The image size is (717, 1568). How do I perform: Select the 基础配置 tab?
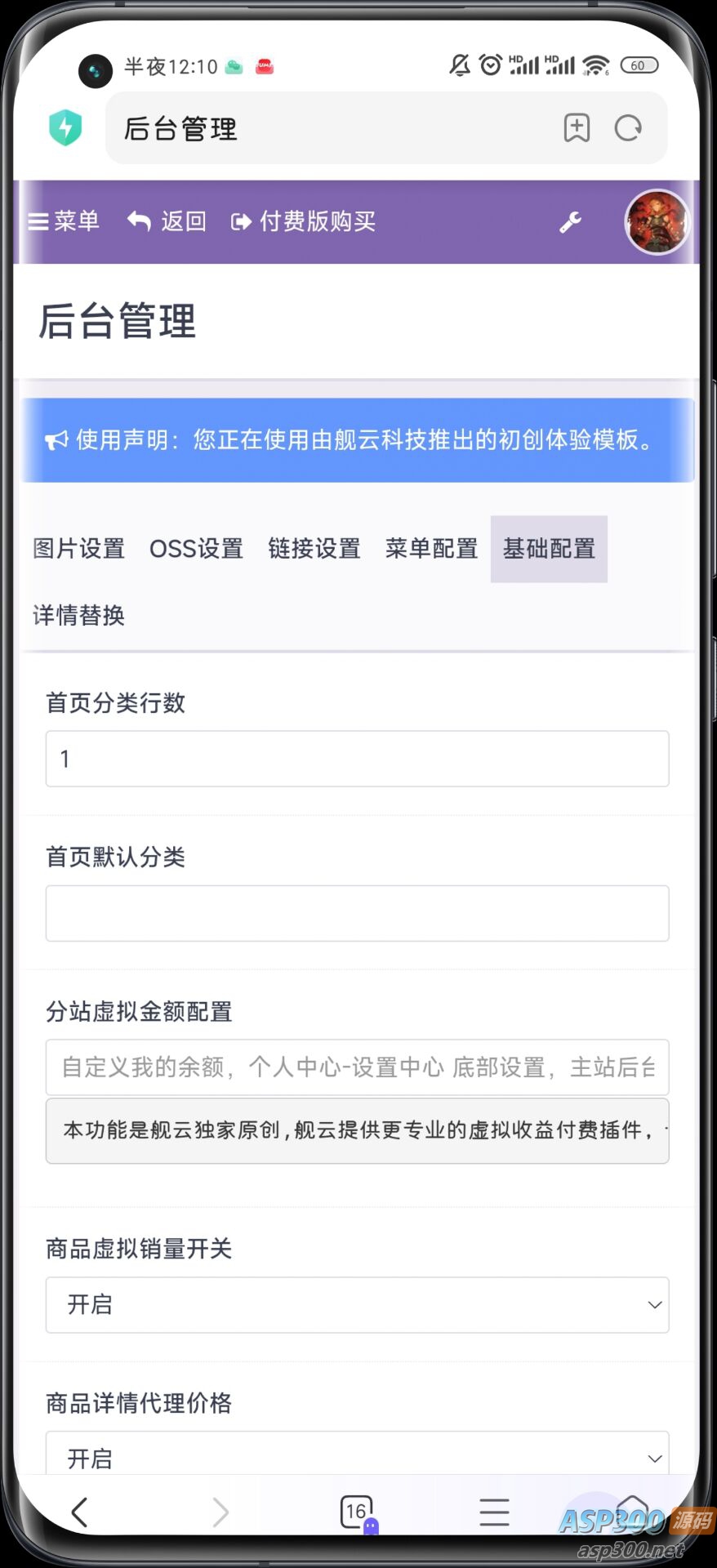click(x=549, y=549)
